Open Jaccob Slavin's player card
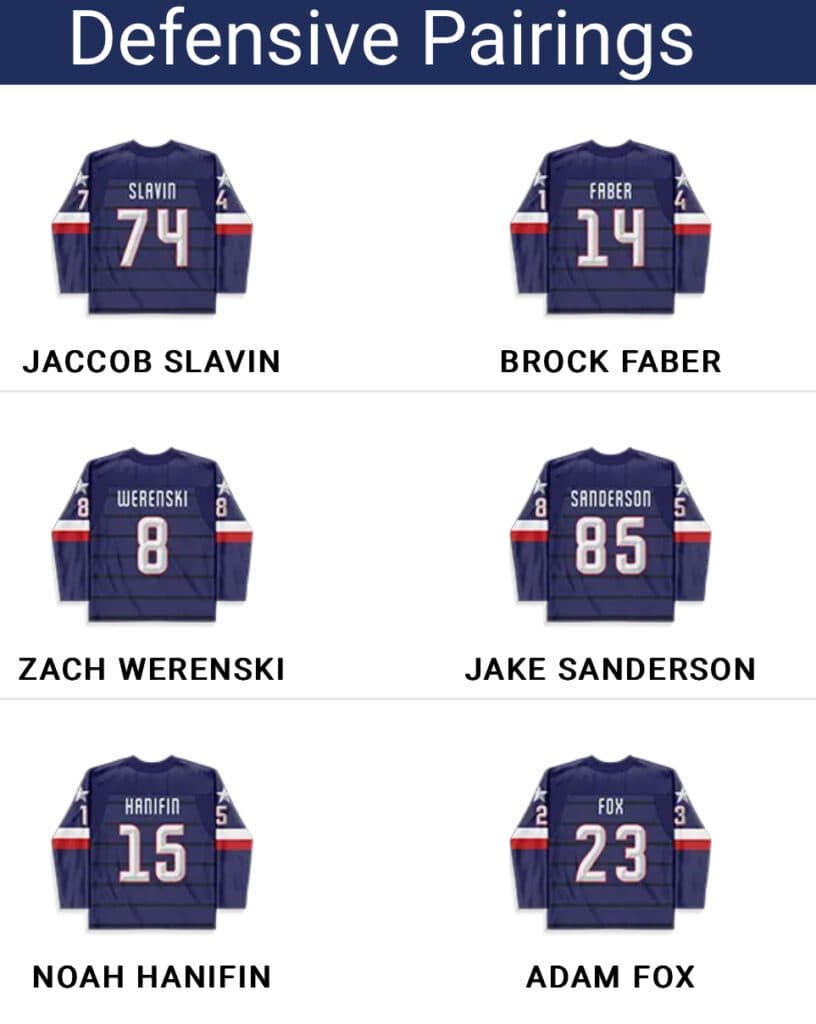The image size is (816, 1024). tap(152, 230)
